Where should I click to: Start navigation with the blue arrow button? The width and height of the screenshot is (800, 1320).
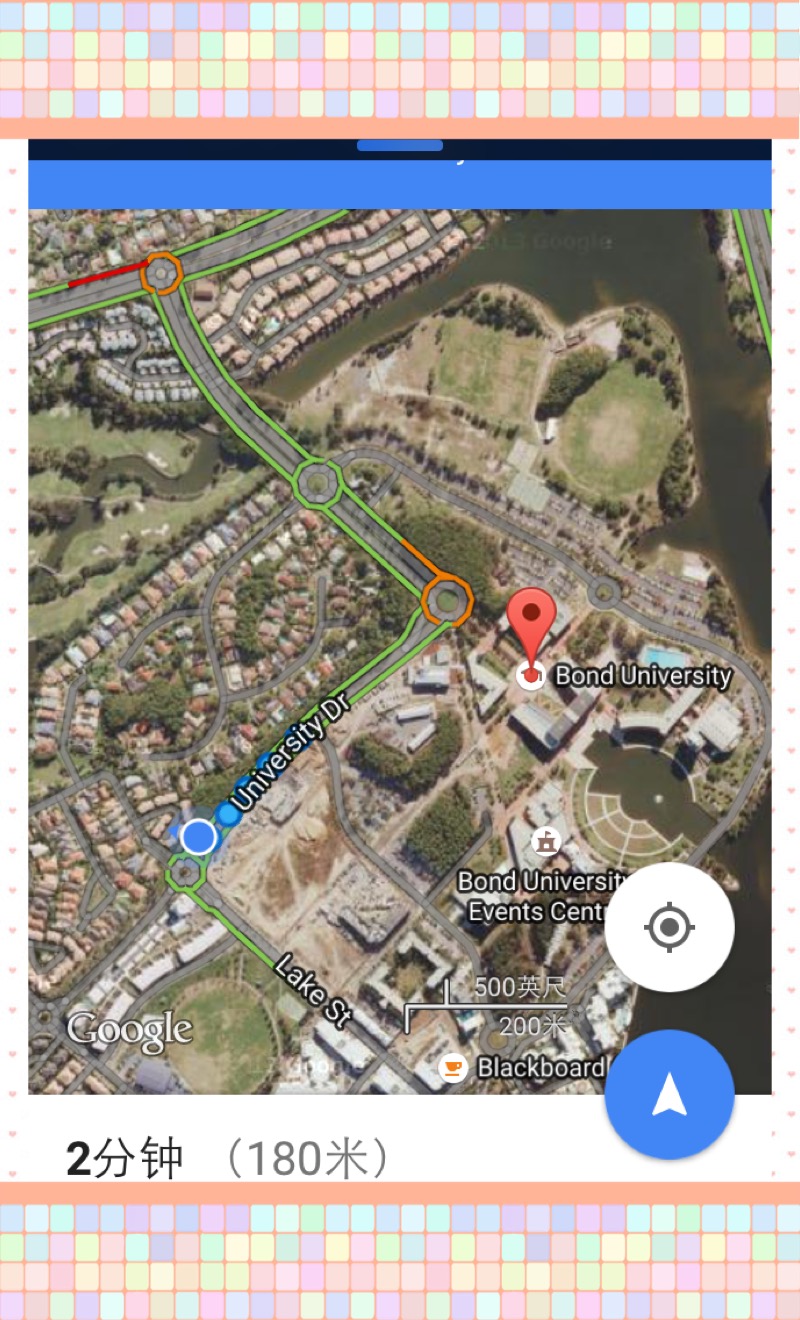(x=669, y=1095)
